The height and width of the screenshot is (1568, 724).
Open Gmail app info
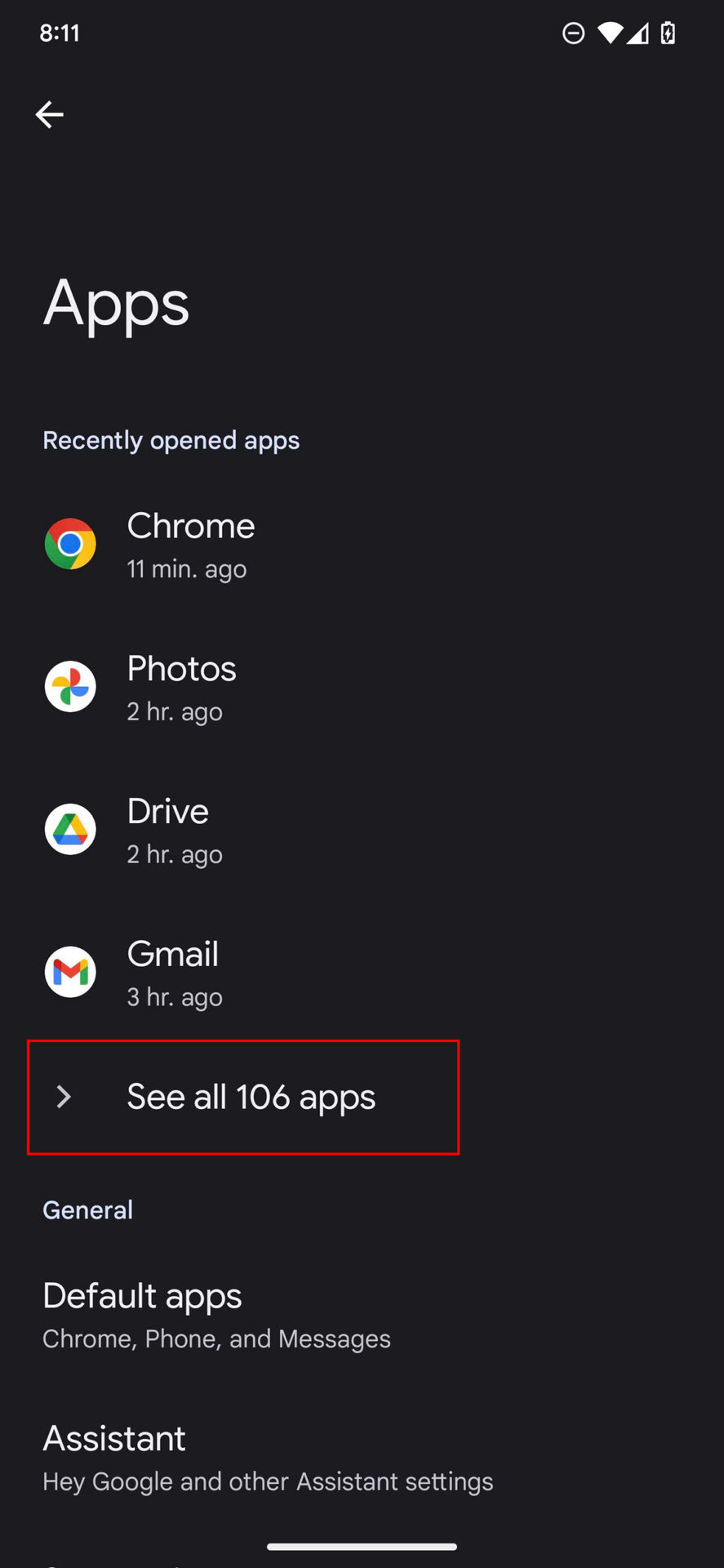click(362, 973)
